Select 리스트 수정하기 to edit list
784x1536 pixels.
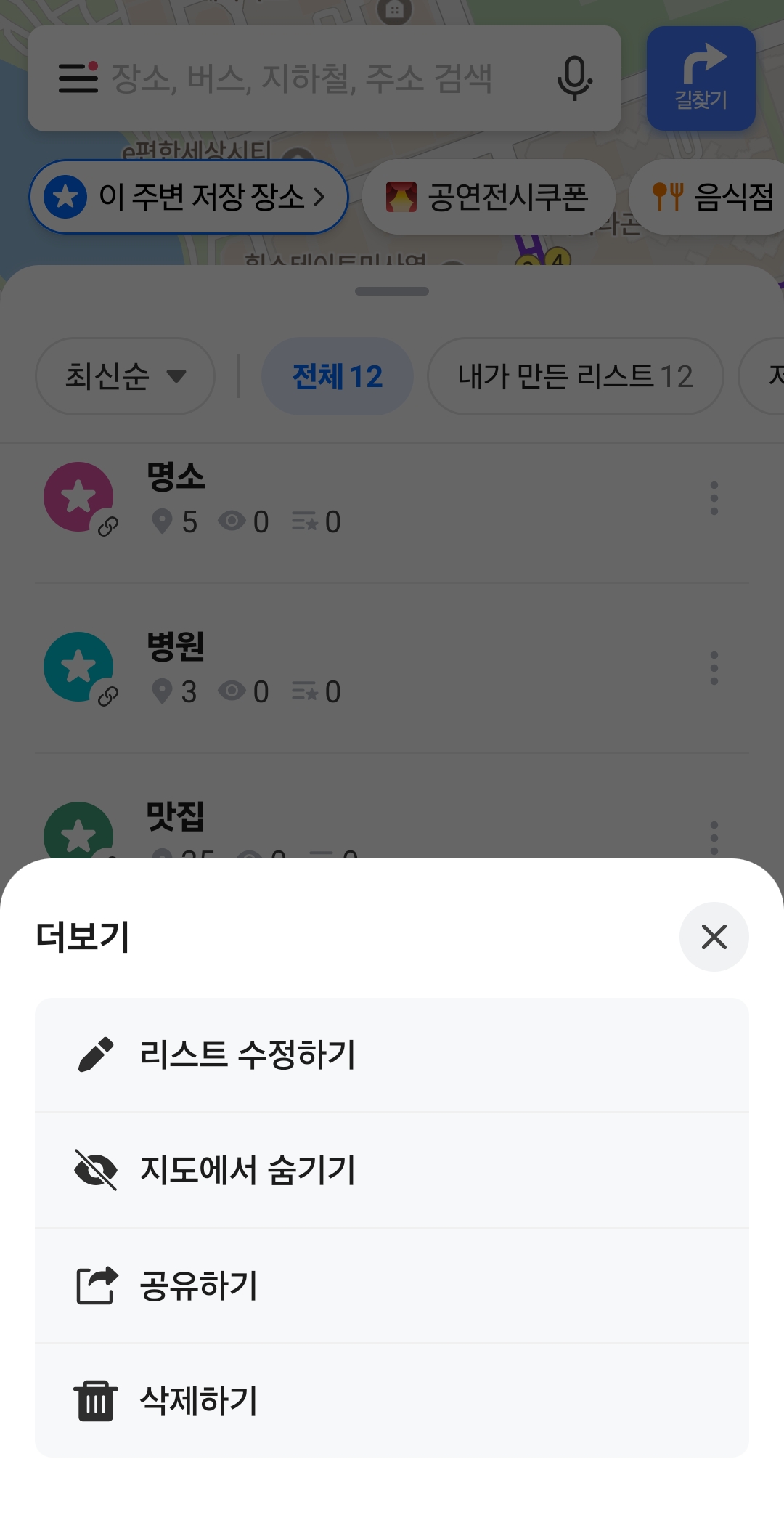tap(392, 1055)
